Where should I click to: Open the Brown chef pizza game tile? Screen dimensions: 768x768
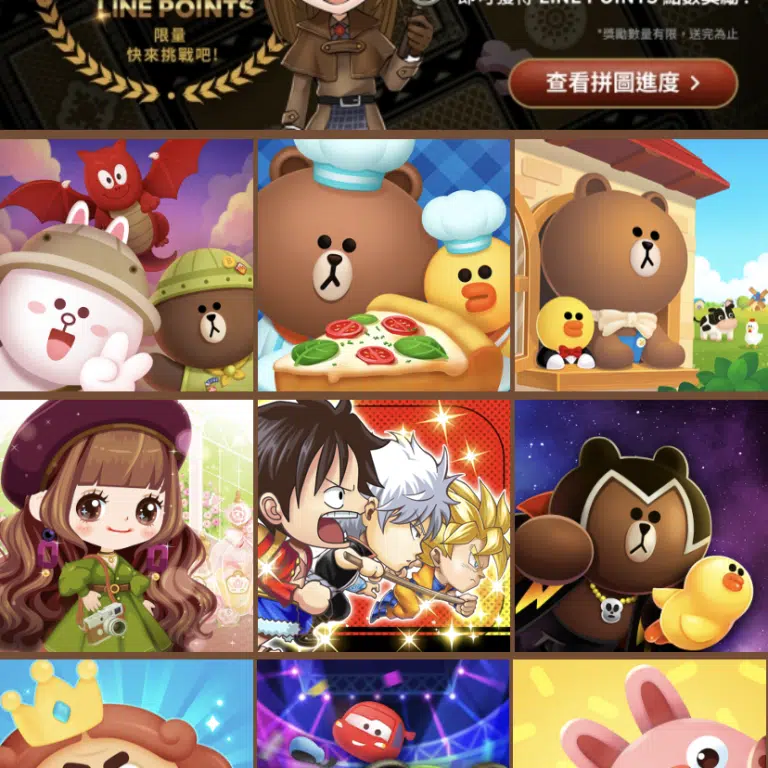coord(384,265)
